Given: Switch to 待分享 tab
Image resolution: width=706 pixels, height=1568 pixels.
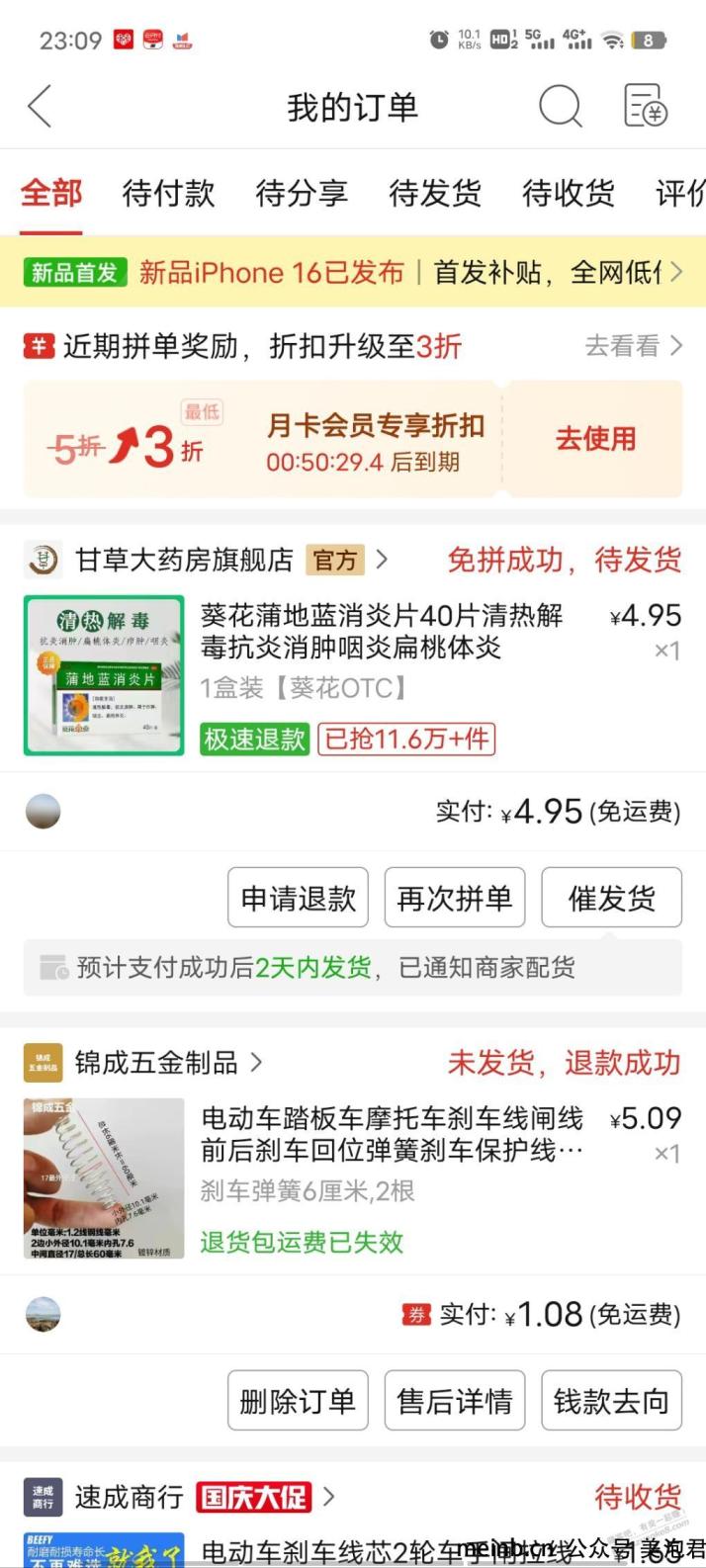Looking at the screenshot, I should coord(302,193).
